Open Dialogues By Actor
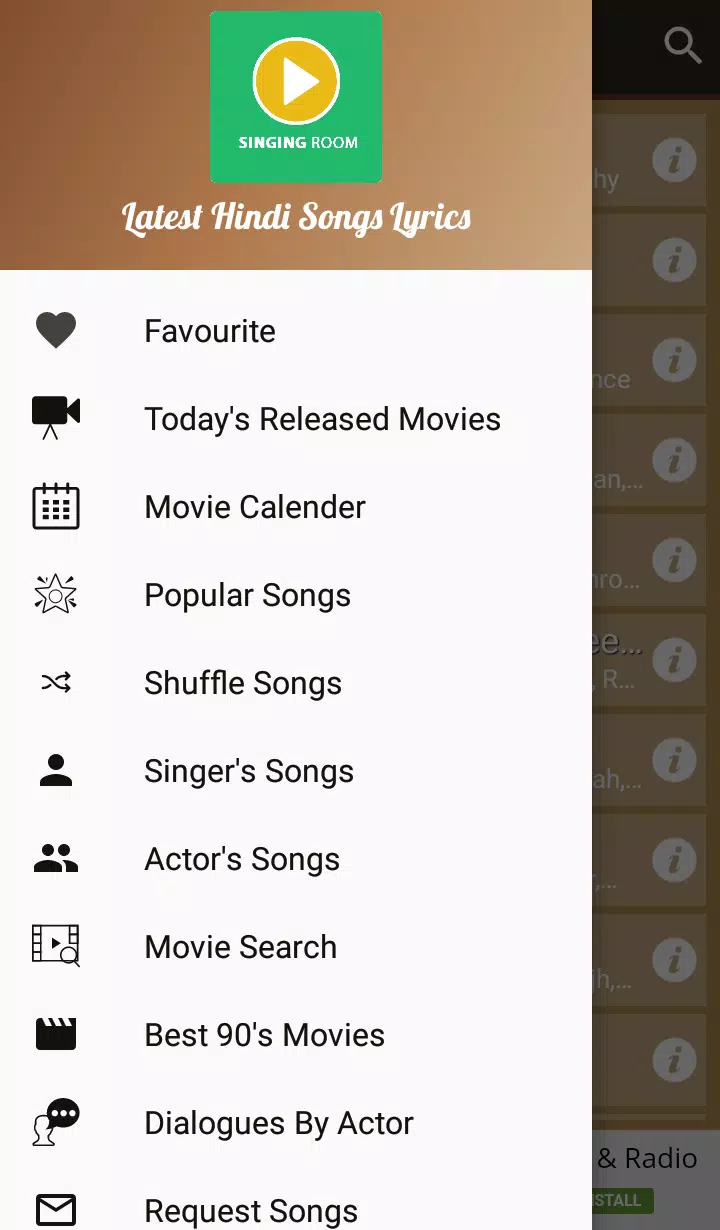This screenshot has height=1230, width=720. click(x=296, y=1123)
